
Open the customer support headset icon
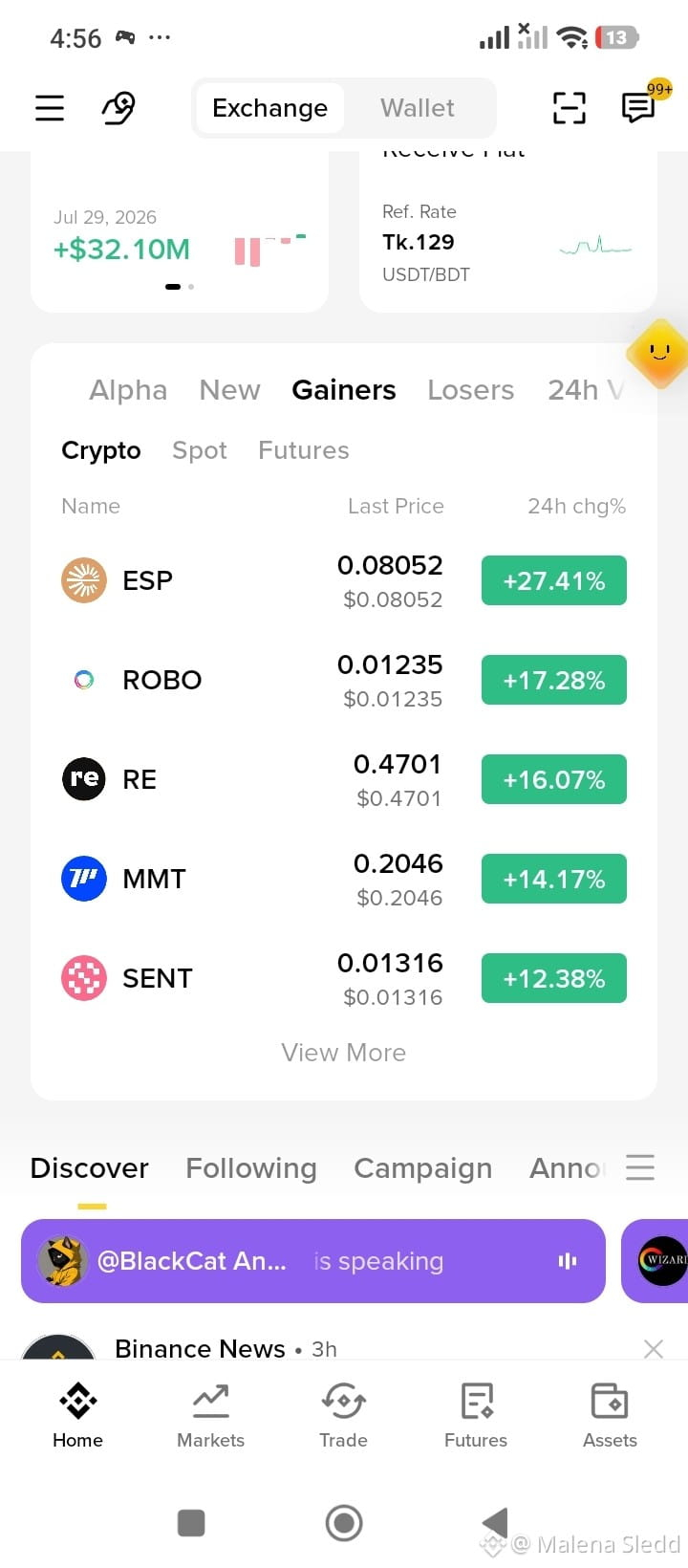tap(118, 108)
